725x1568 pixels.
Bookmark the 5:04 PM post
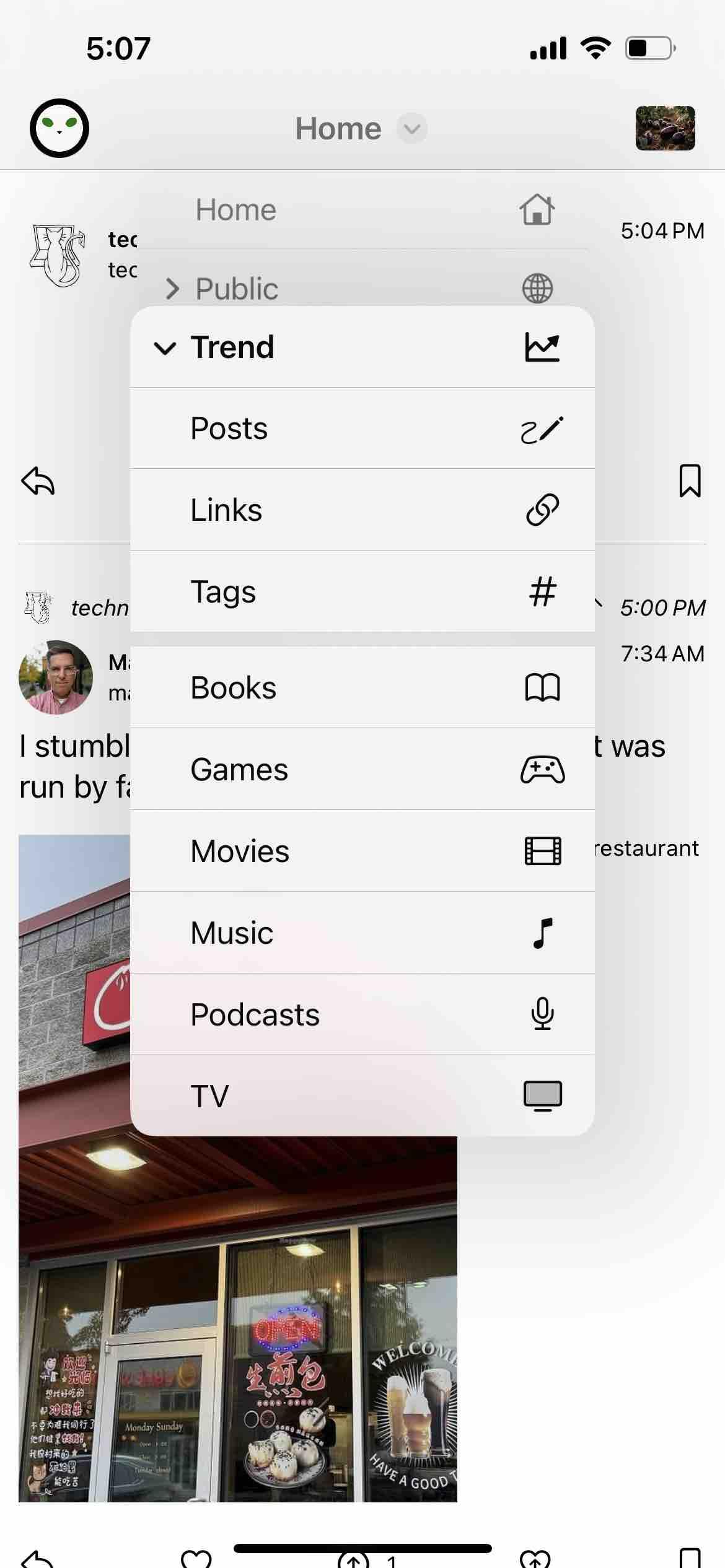point(690,481)
